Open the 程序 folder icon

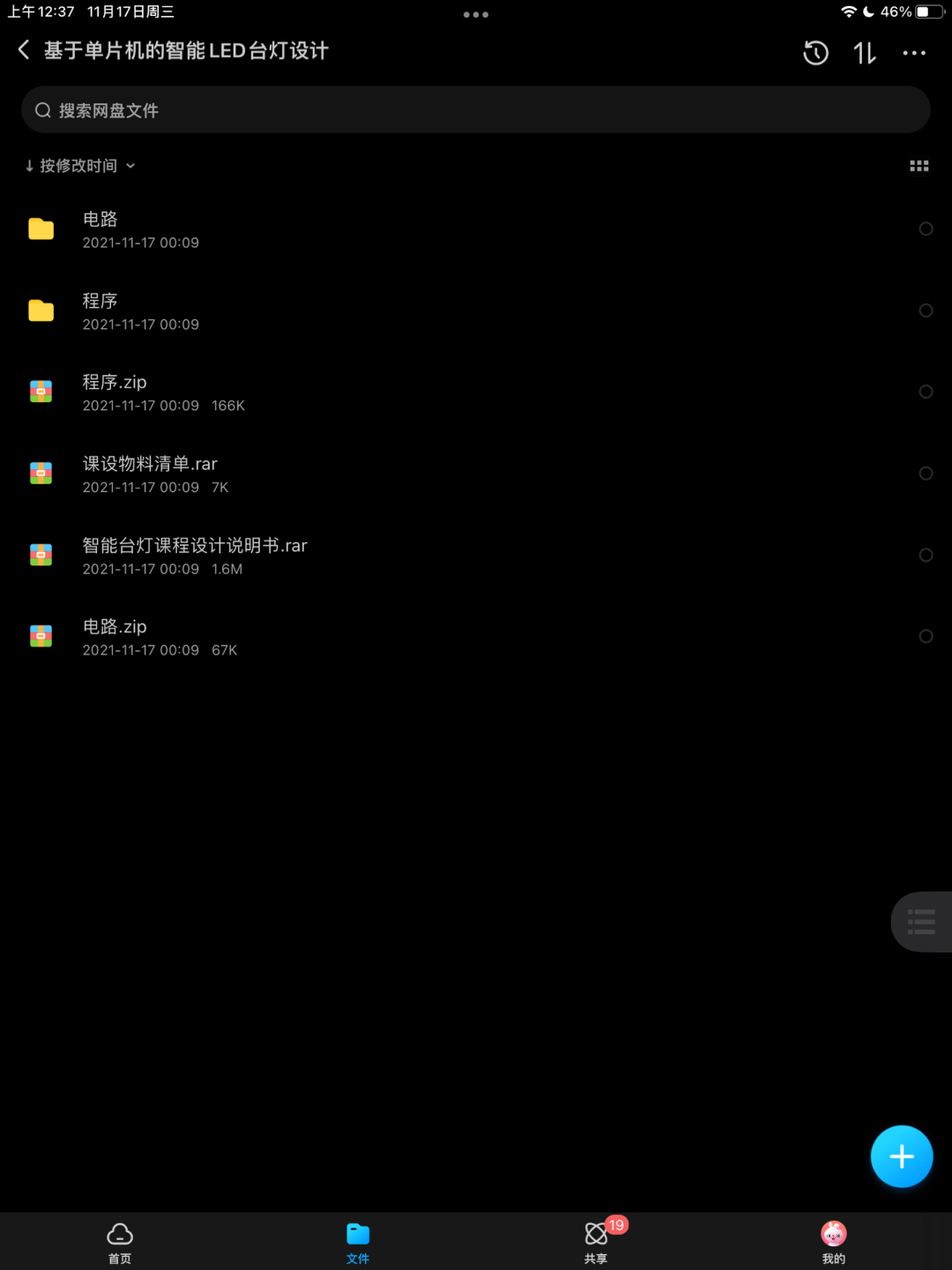(x=41, y=310)
